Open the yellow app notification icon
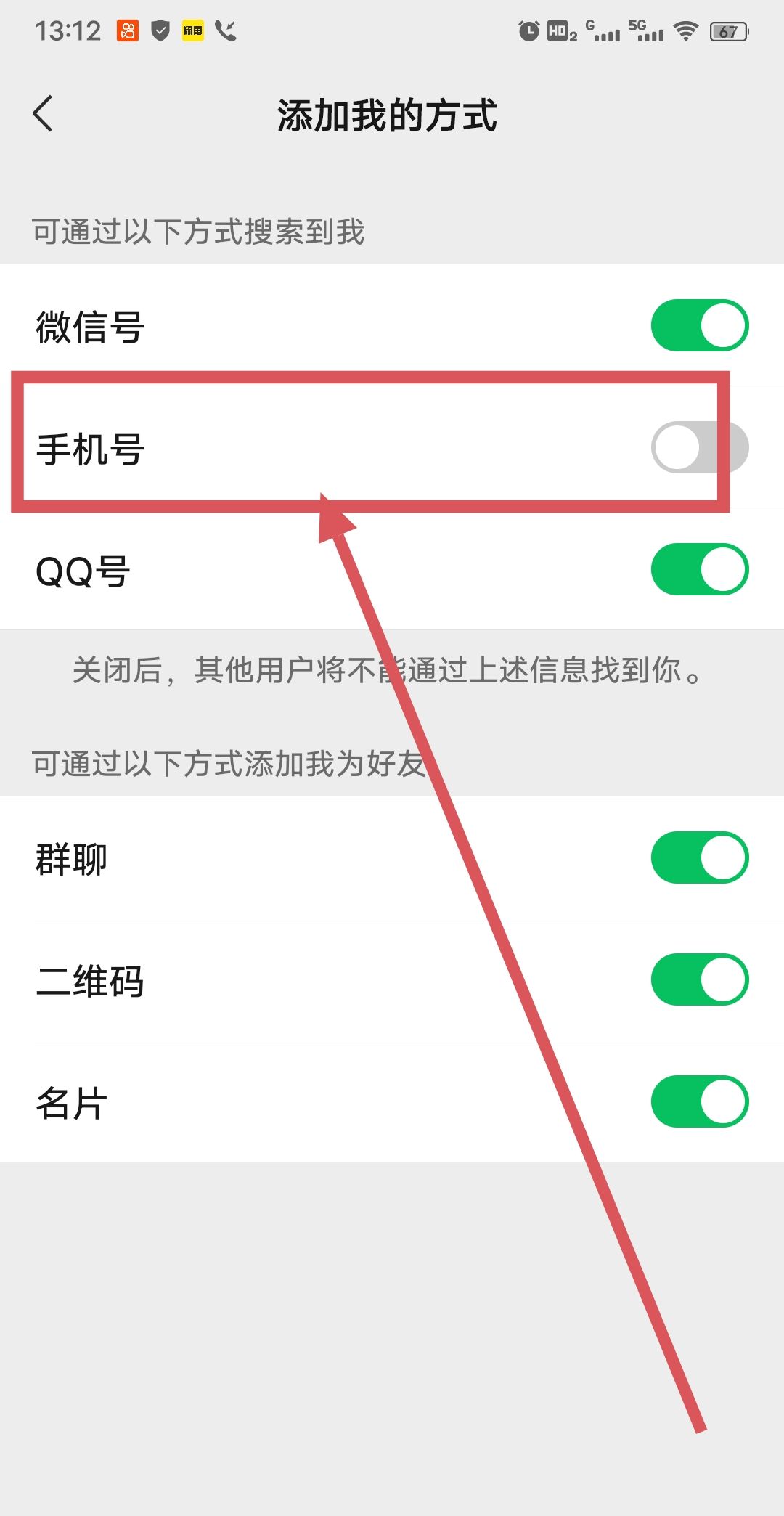 [x=192, y=30]
